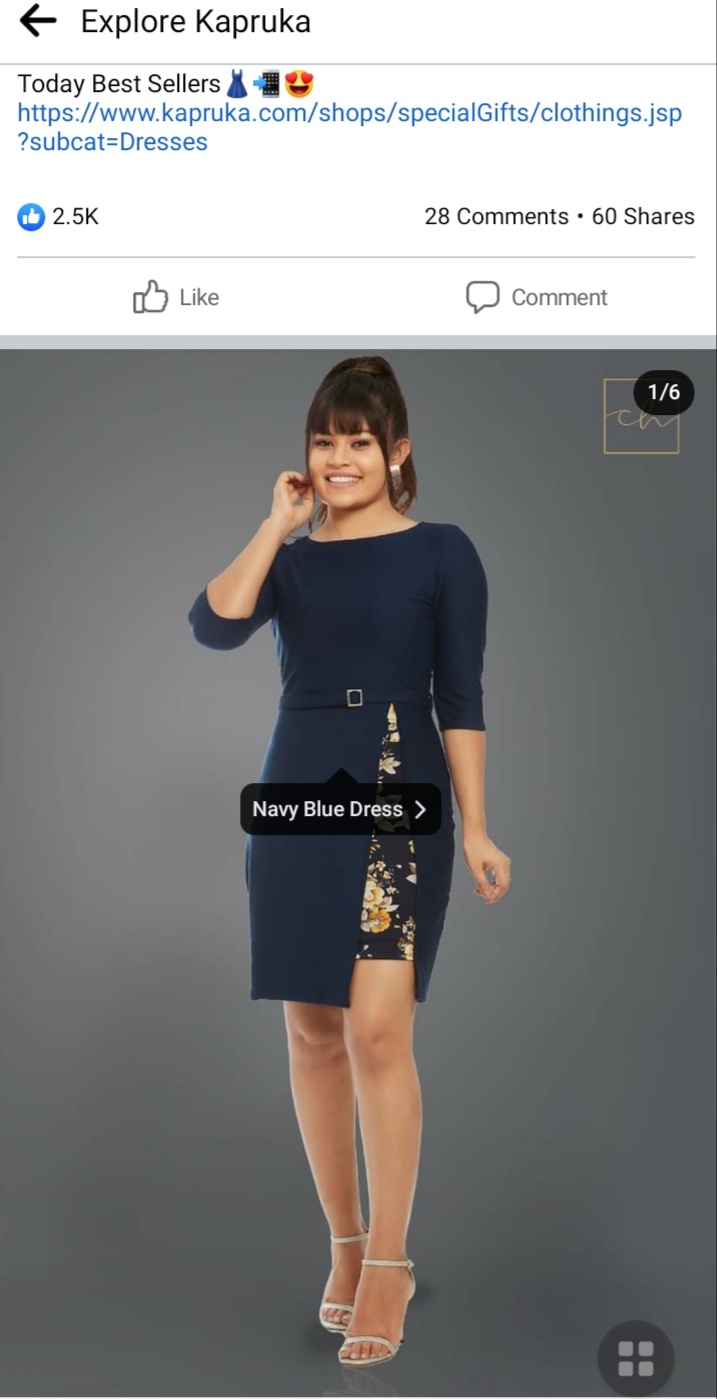View the 60 Shares
This screenshot has width=717, height=1399.
coord(643,216)
